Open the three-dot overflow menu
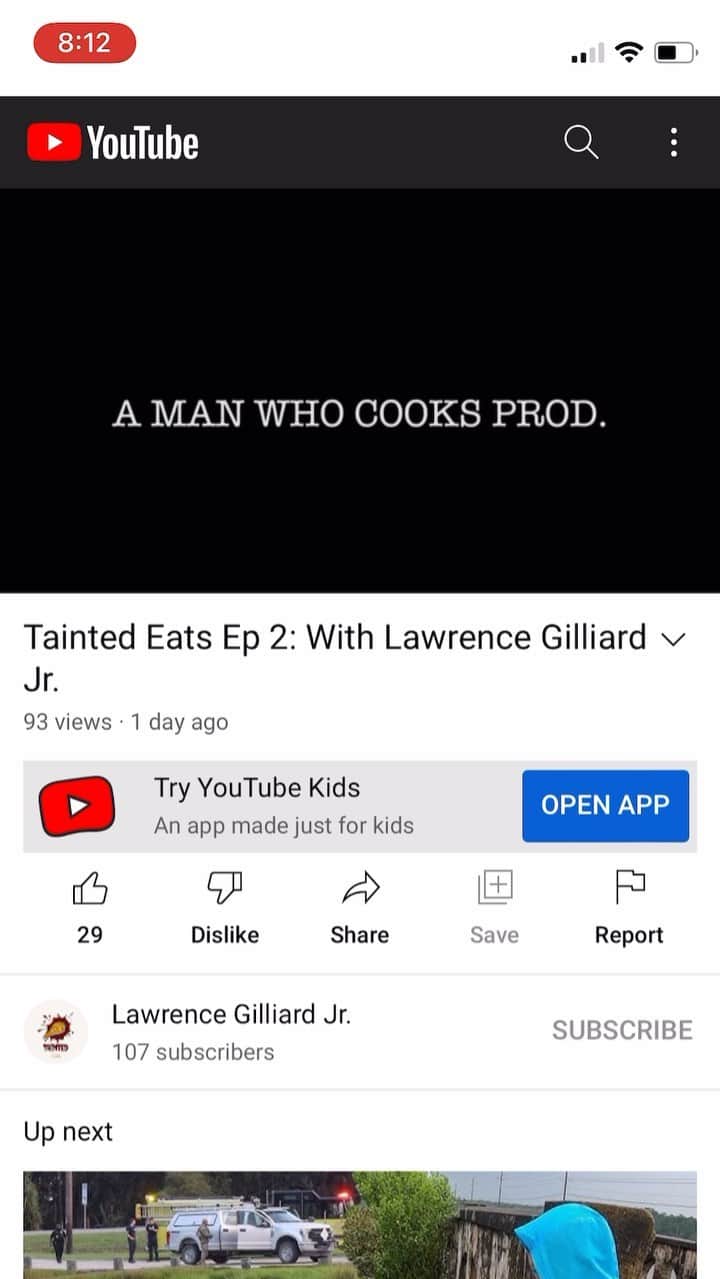The image size is (720, 1279). pos(674,142)
